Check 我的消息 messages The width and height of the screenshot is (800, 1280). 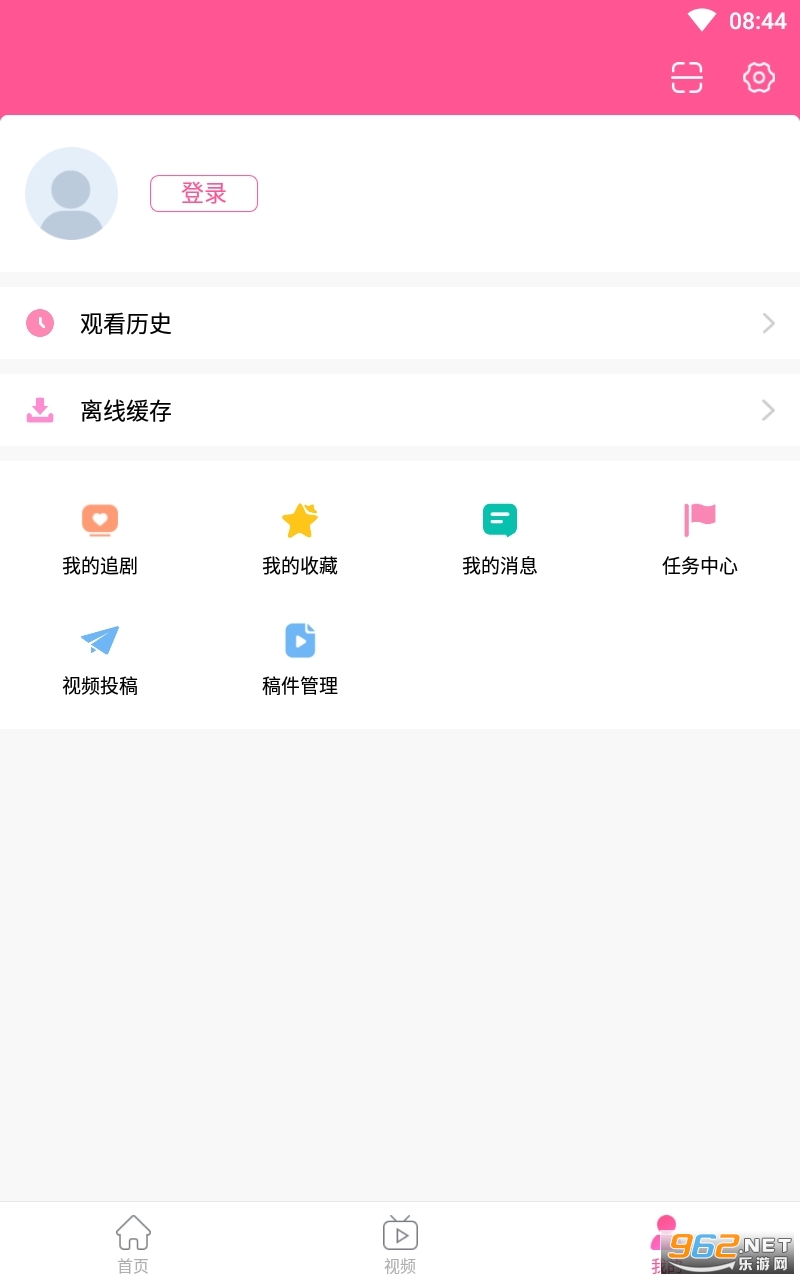click(500, 538)
